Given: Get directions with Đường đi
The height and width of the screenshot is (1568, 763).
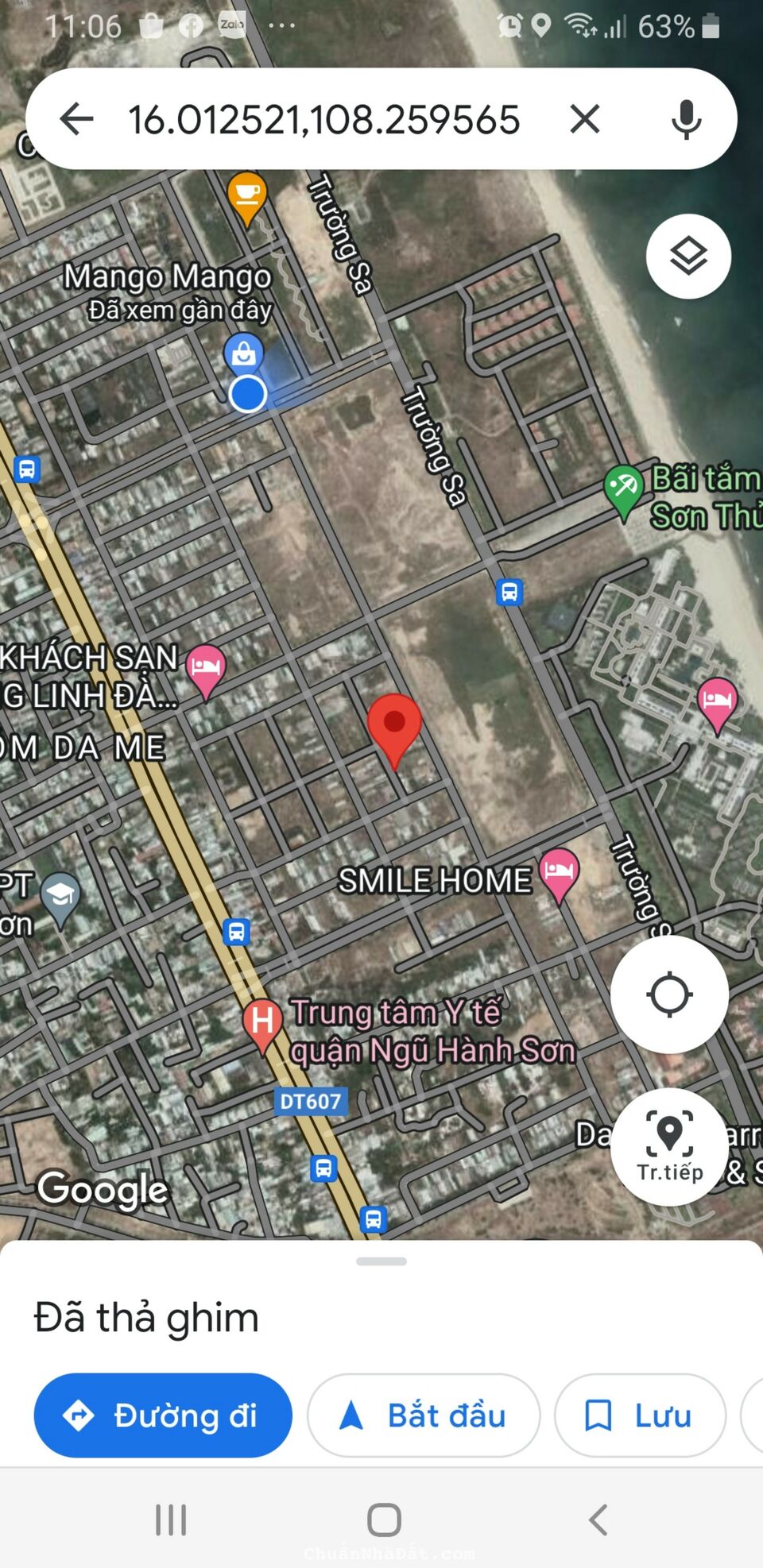Looking at the screenshot, I should [163, 1415].
